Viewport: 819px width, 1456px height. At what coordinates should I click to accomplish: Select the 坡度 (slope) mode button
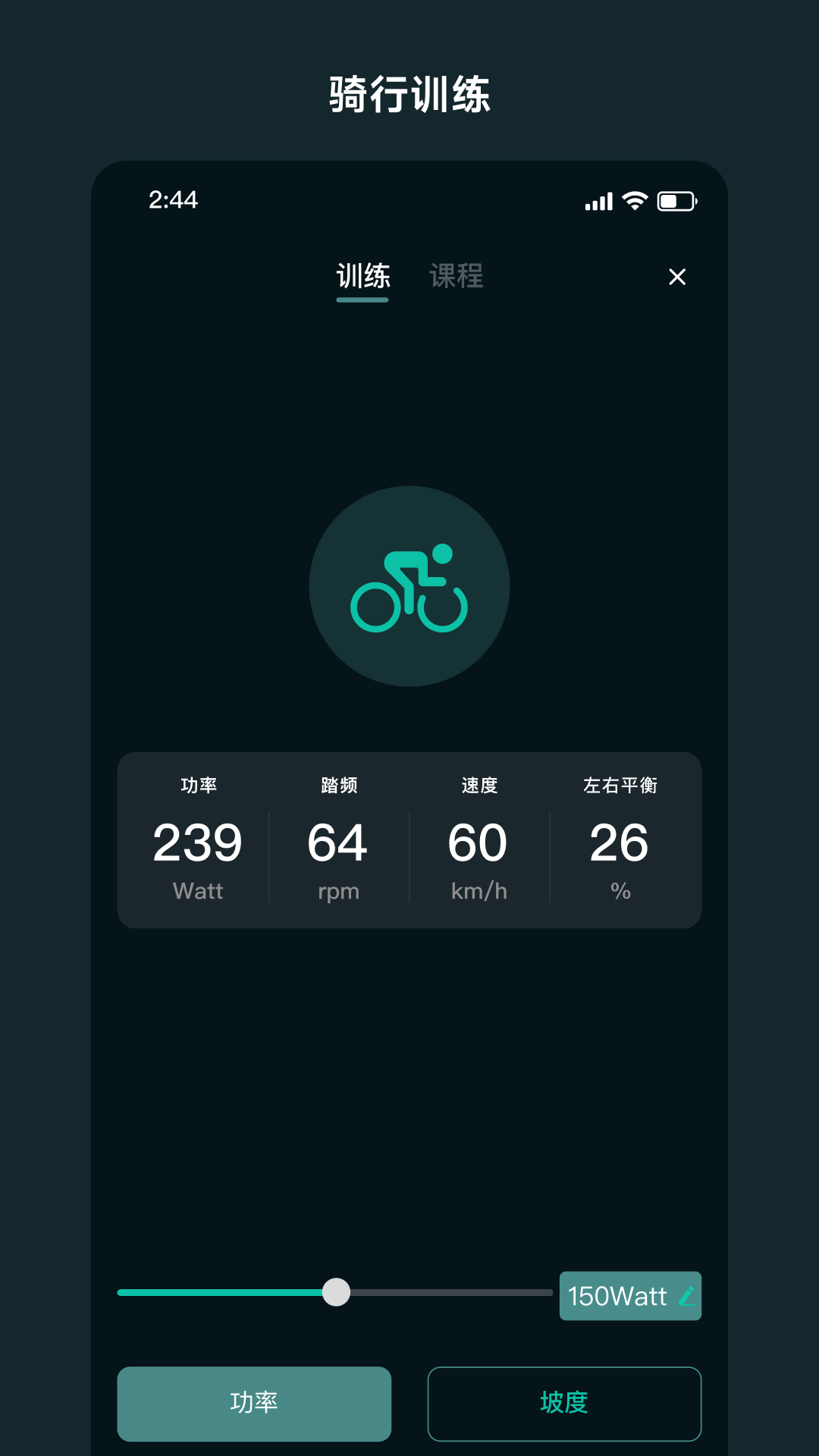tap(564, 1404)
